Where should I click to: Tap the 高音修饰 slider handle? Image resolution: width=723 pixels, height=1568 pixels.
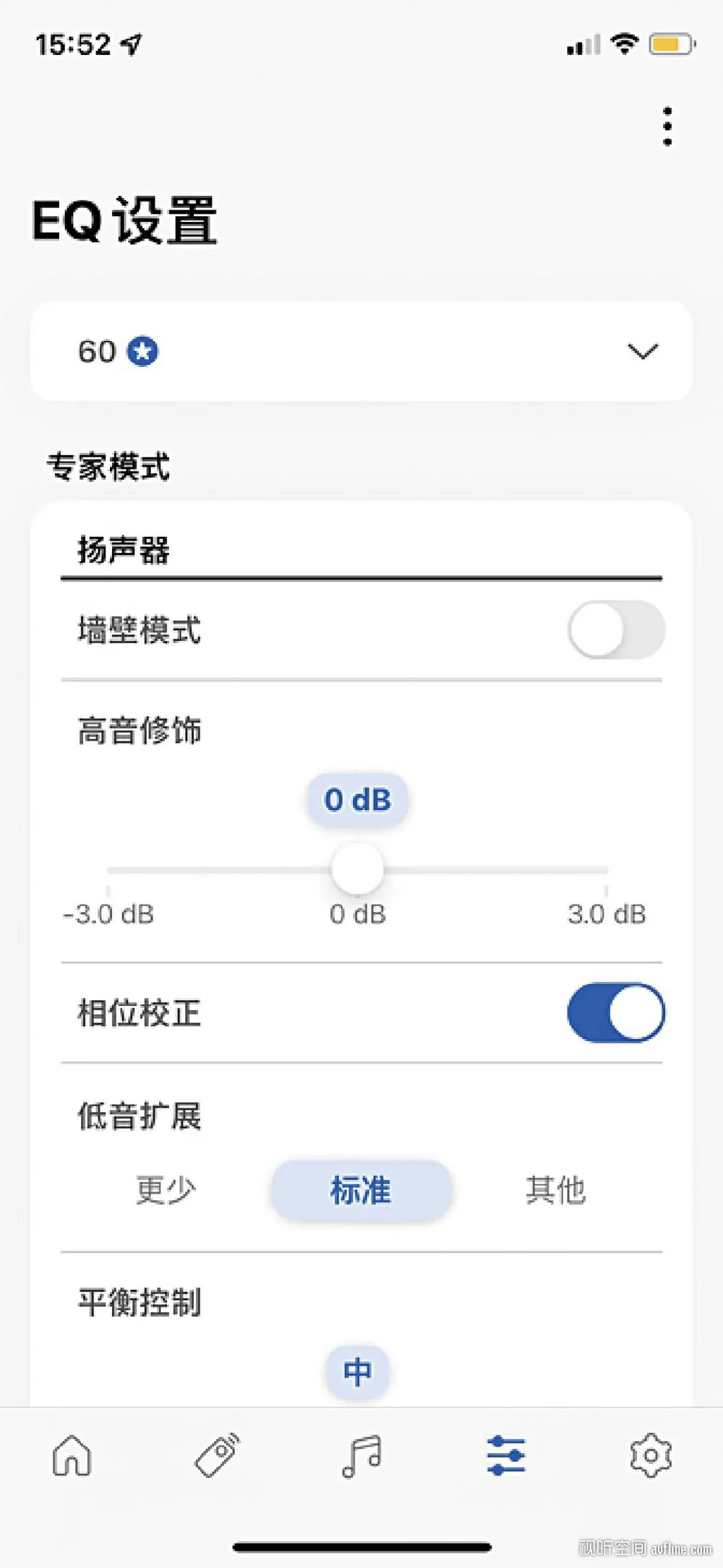click(357, 869)
